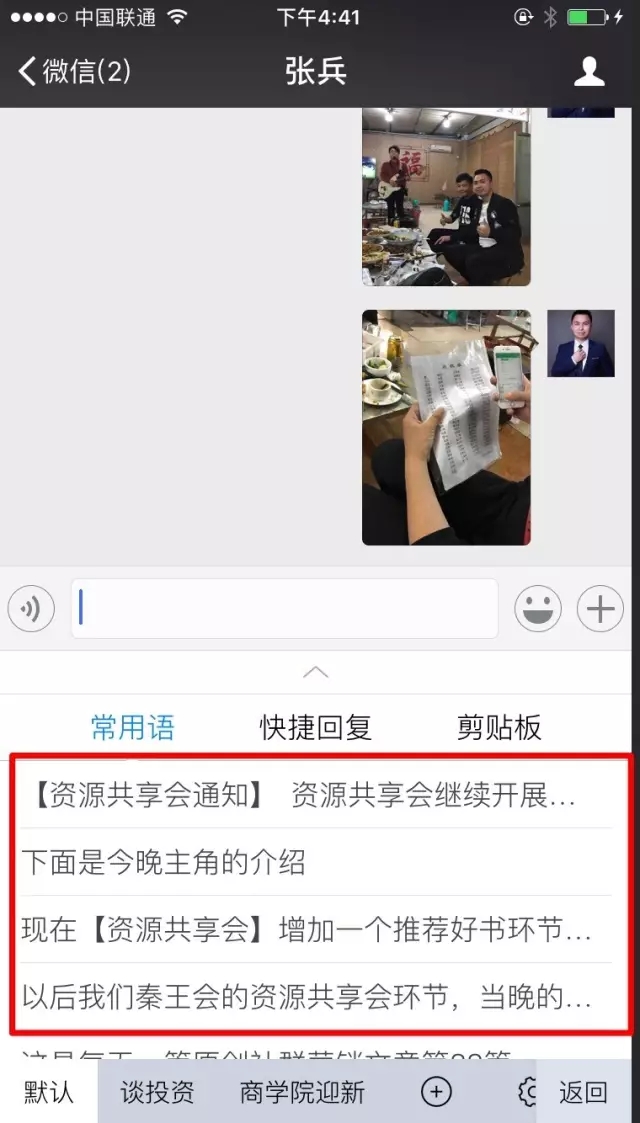Open the photo of the printed list

(446, 428)
